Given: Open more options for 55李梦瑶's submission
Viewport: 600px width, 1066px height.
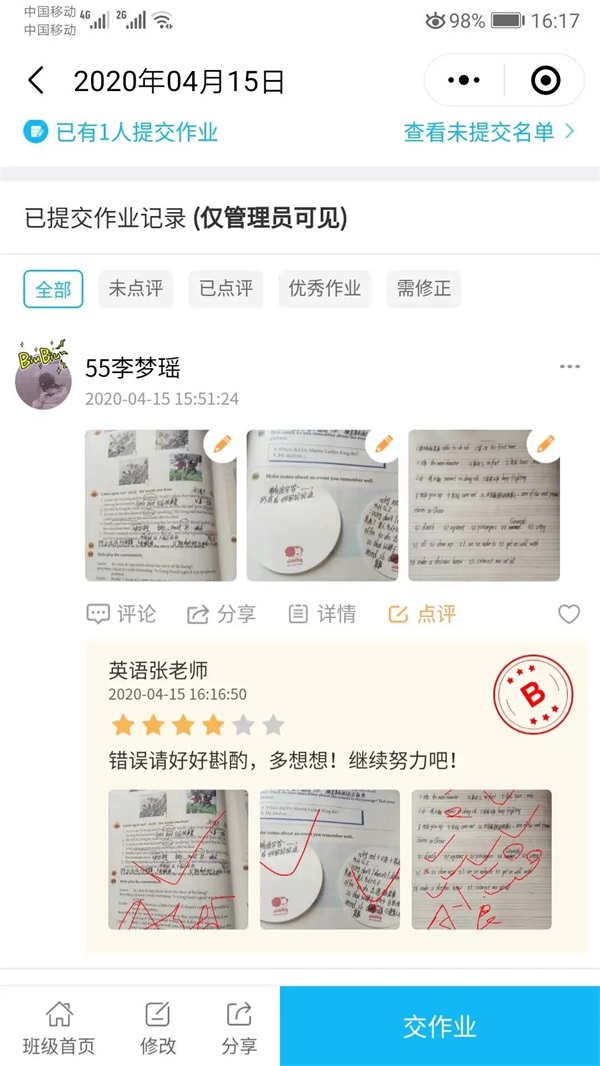Looking at the screenshot, I should tap(569, 367).
